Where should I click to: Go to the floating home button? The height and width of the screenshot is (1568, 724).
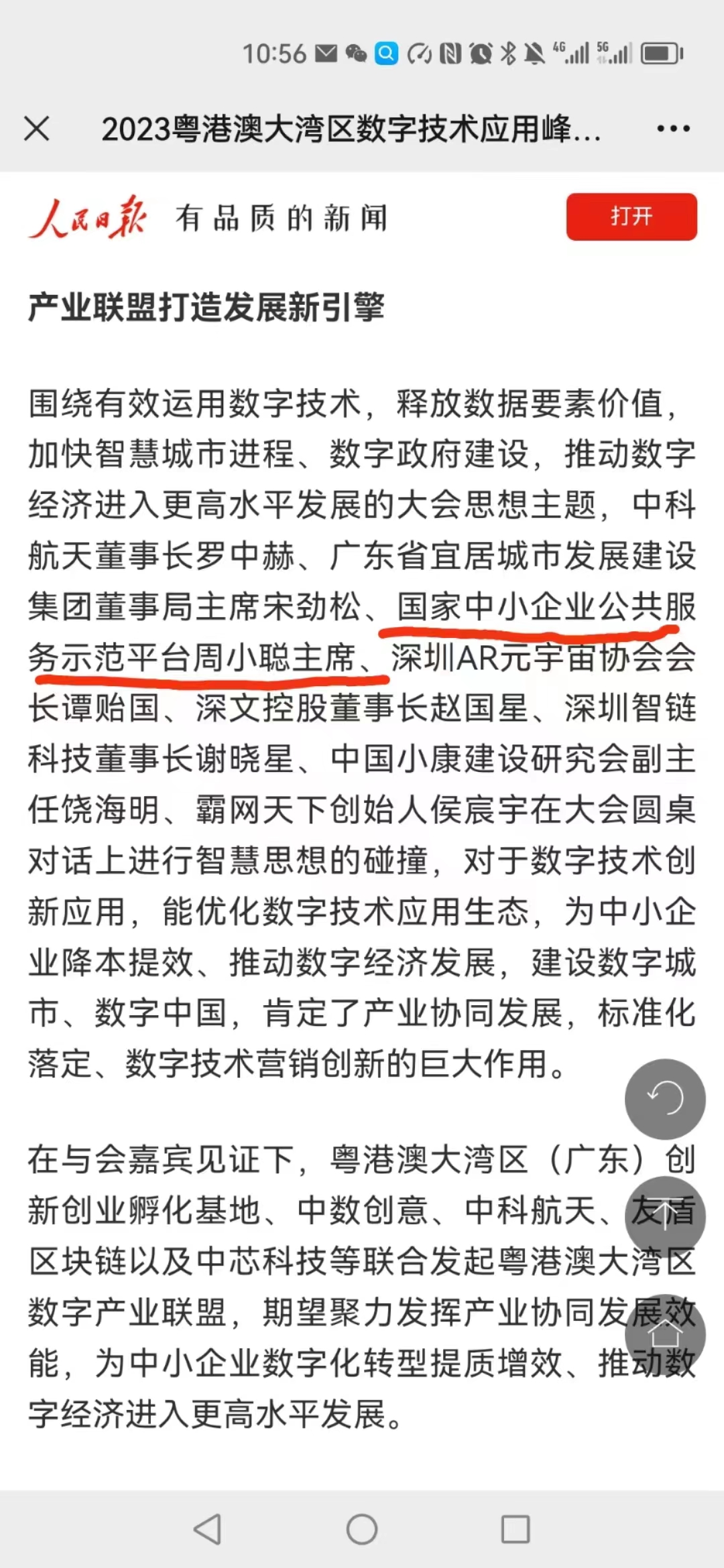coord(665,1333)
